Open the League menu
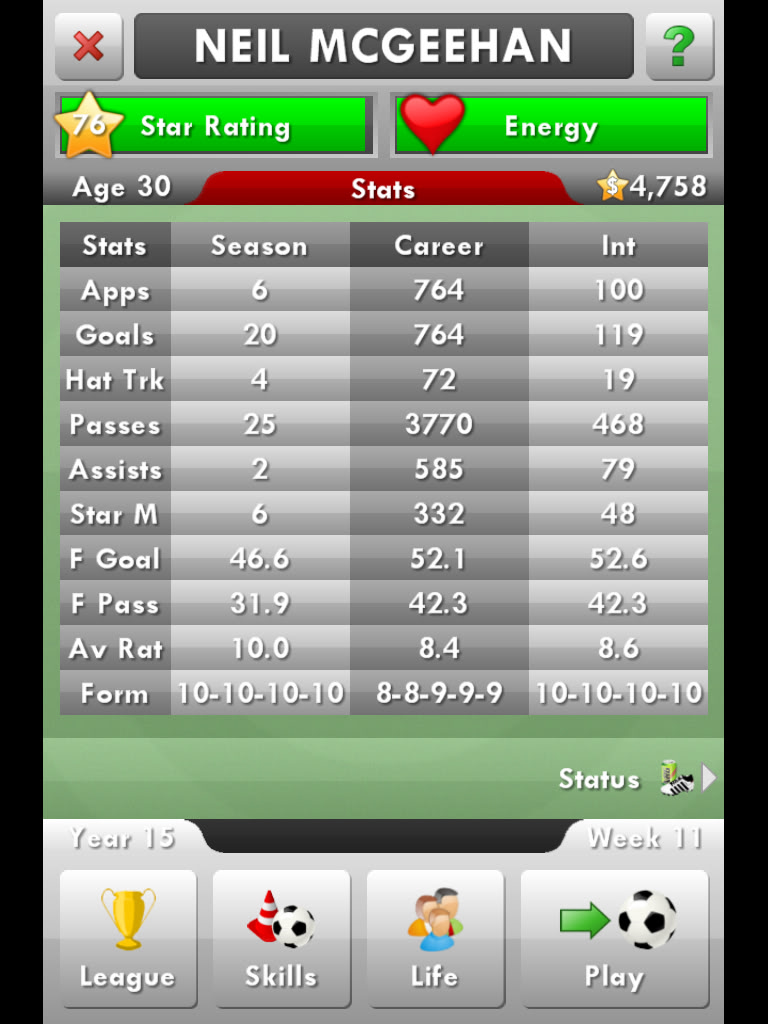The width and height of the screenshot is (768, 1024). [x=128, y=937]
